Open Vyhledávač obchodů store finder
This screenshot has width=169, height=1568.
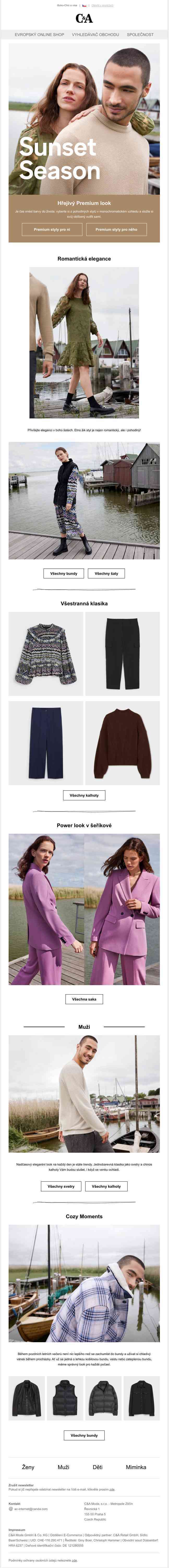(95, 35)
